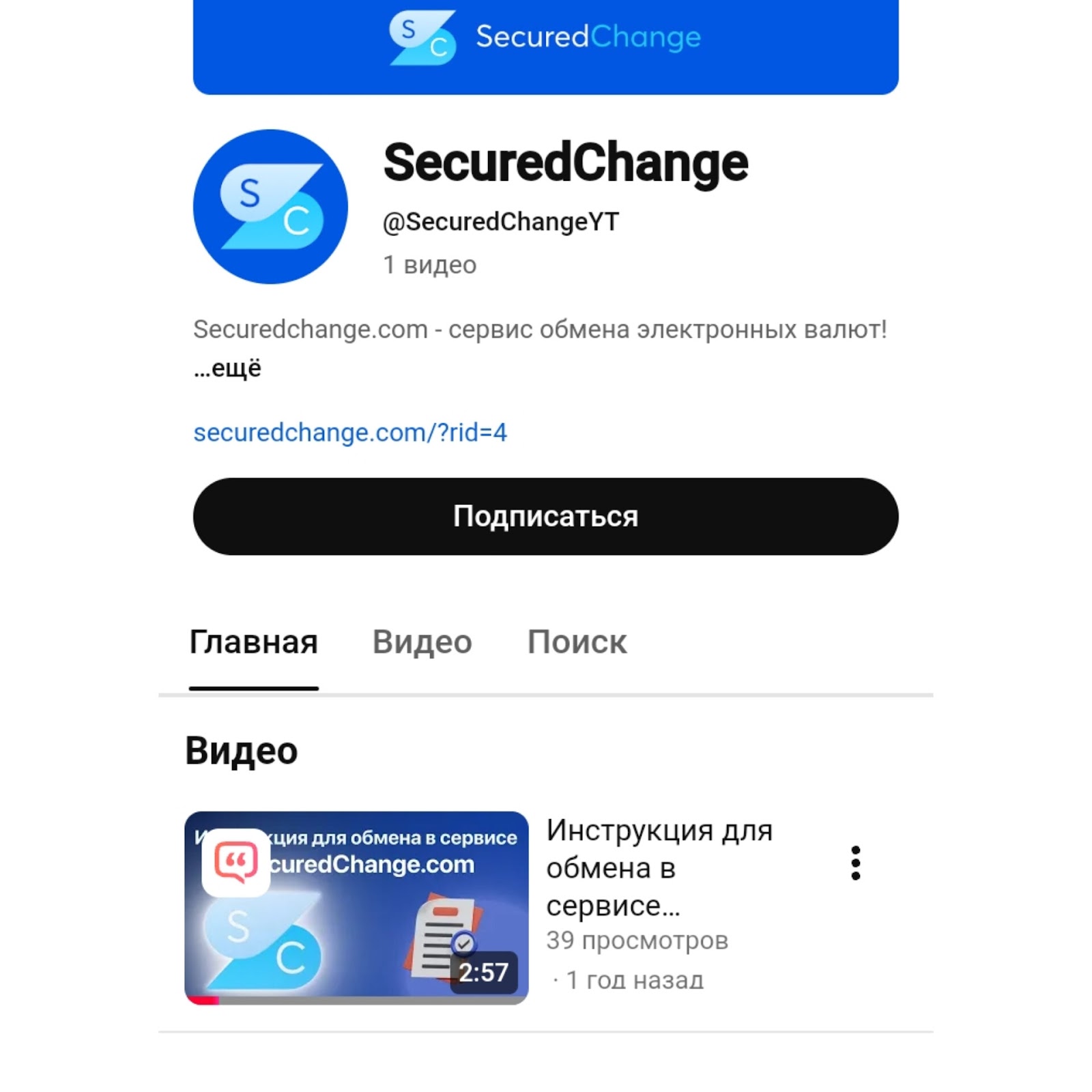Subscribe with the Подписаться button

(545, 516)
